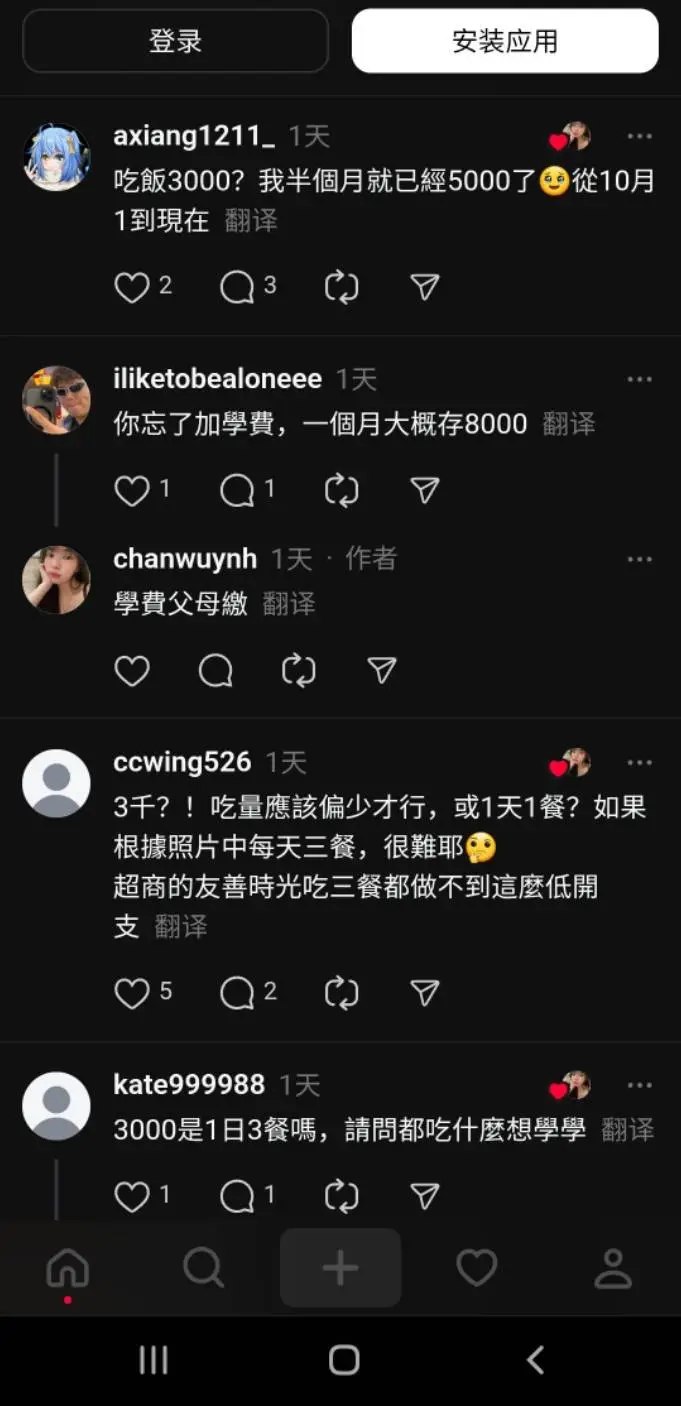Open overflow menu on axiang1211_'s comment
This screenshot has width=681, height=1406.
[639, 136]
